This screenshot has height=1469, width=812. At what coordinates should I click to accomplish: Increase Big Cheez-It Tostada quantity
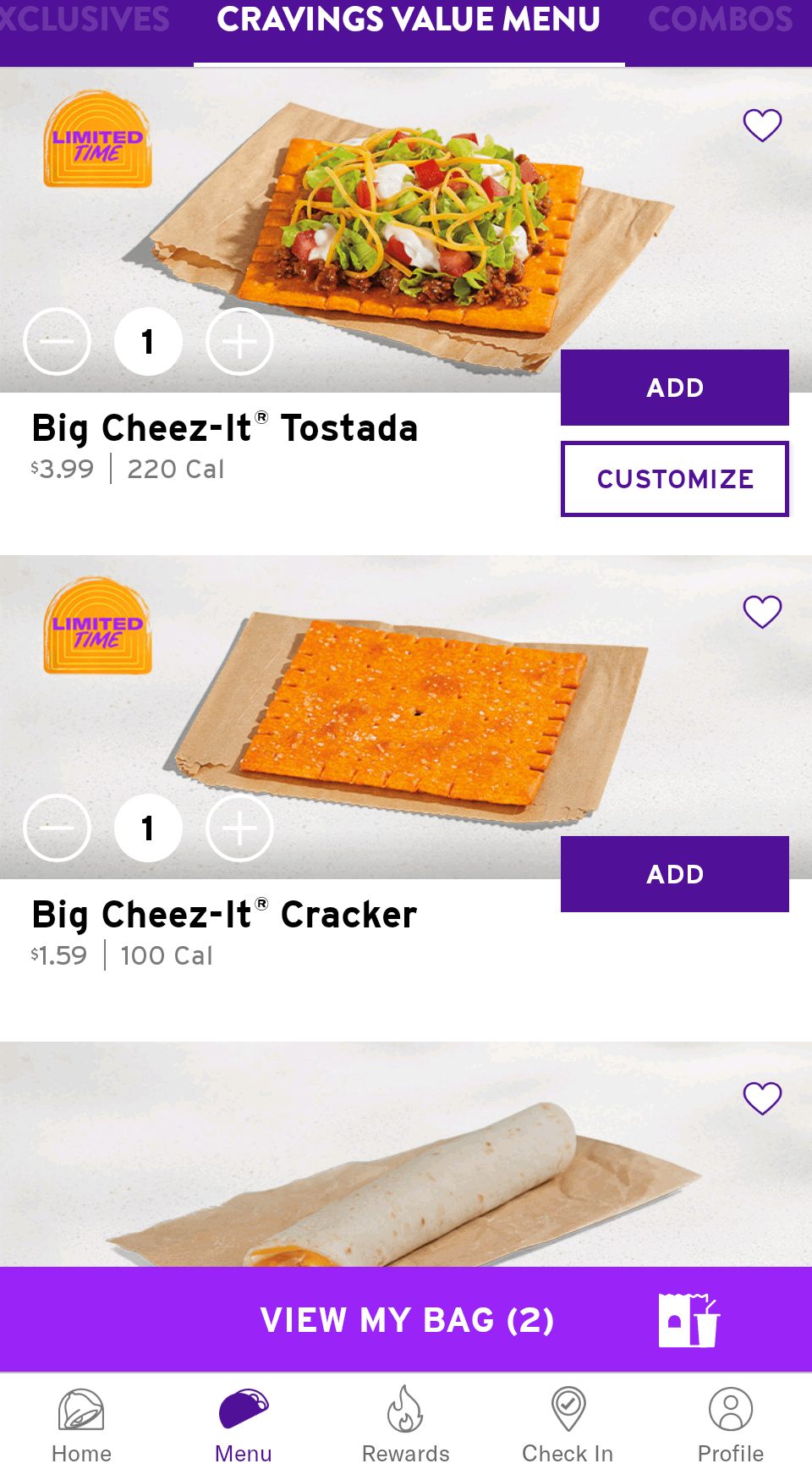tap(240, 342)
